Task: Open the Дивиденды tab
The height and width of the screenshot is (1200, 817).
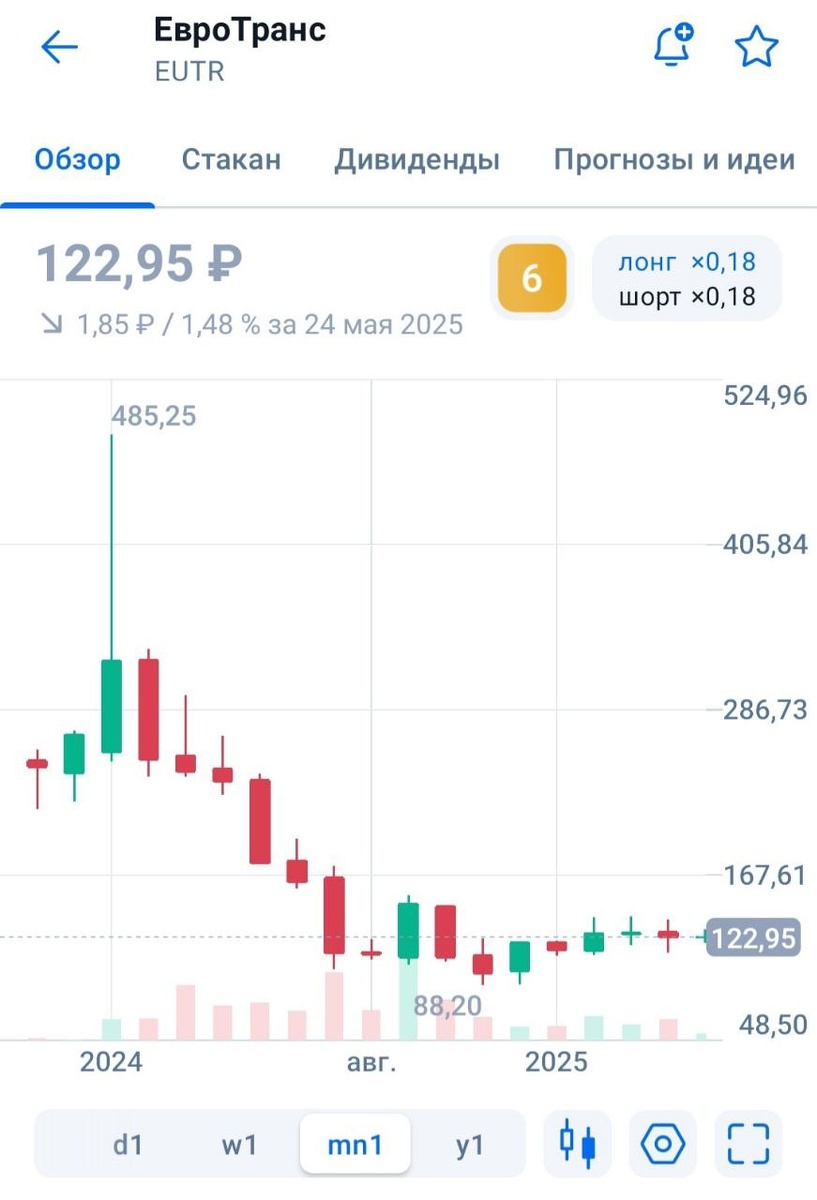Action: click(x=419, y=160)
